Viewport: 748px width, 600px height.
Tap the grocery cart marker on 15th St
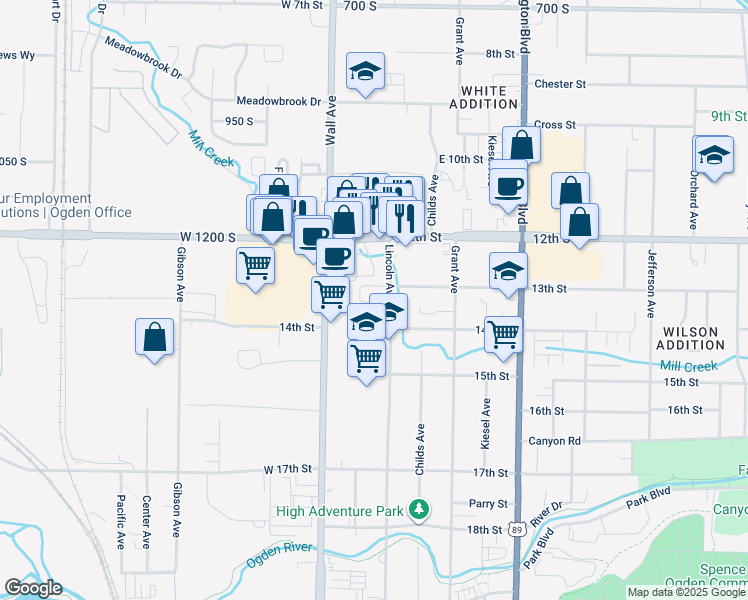[x=367, y=357]
